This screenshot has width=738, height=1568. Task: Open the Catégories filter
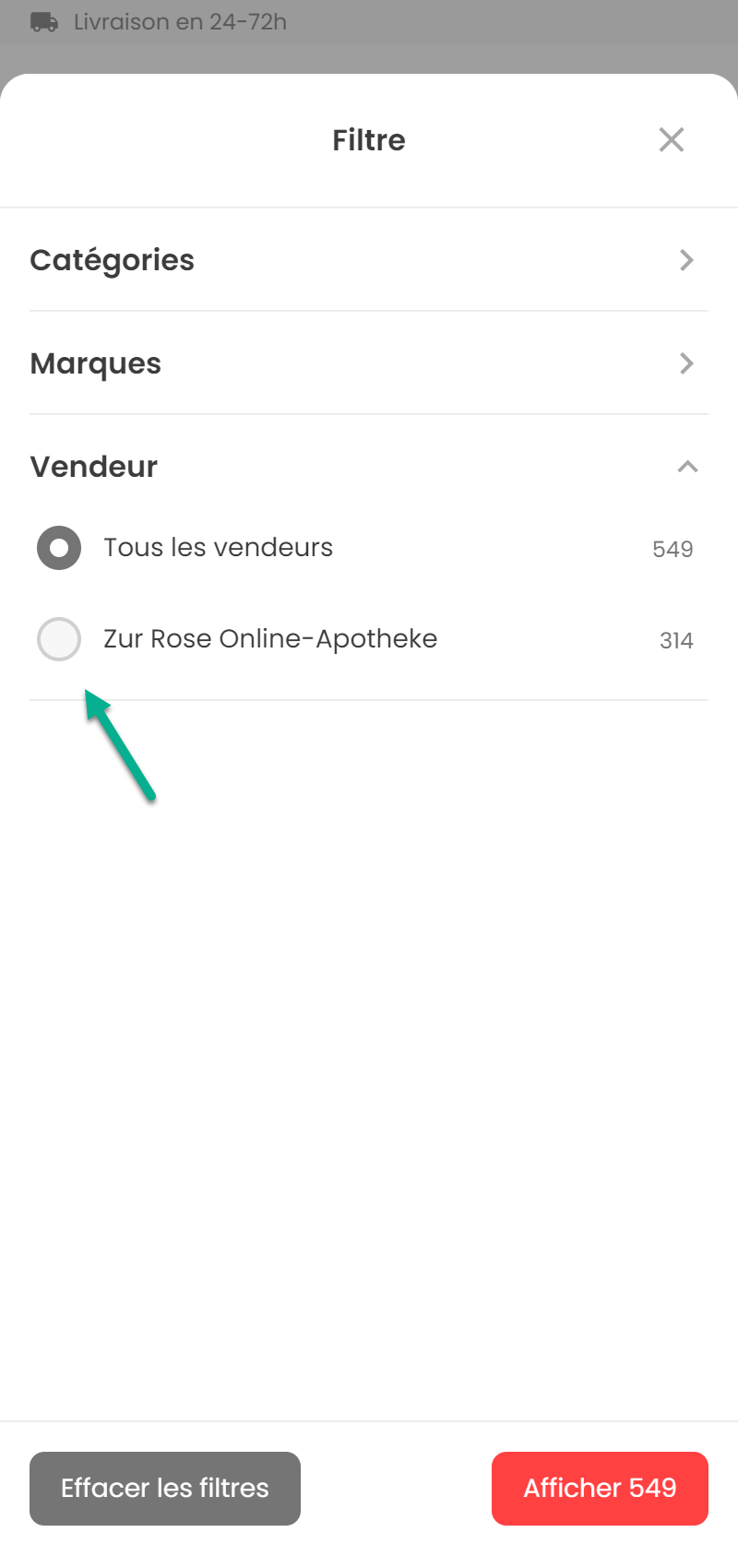point(369,260)
